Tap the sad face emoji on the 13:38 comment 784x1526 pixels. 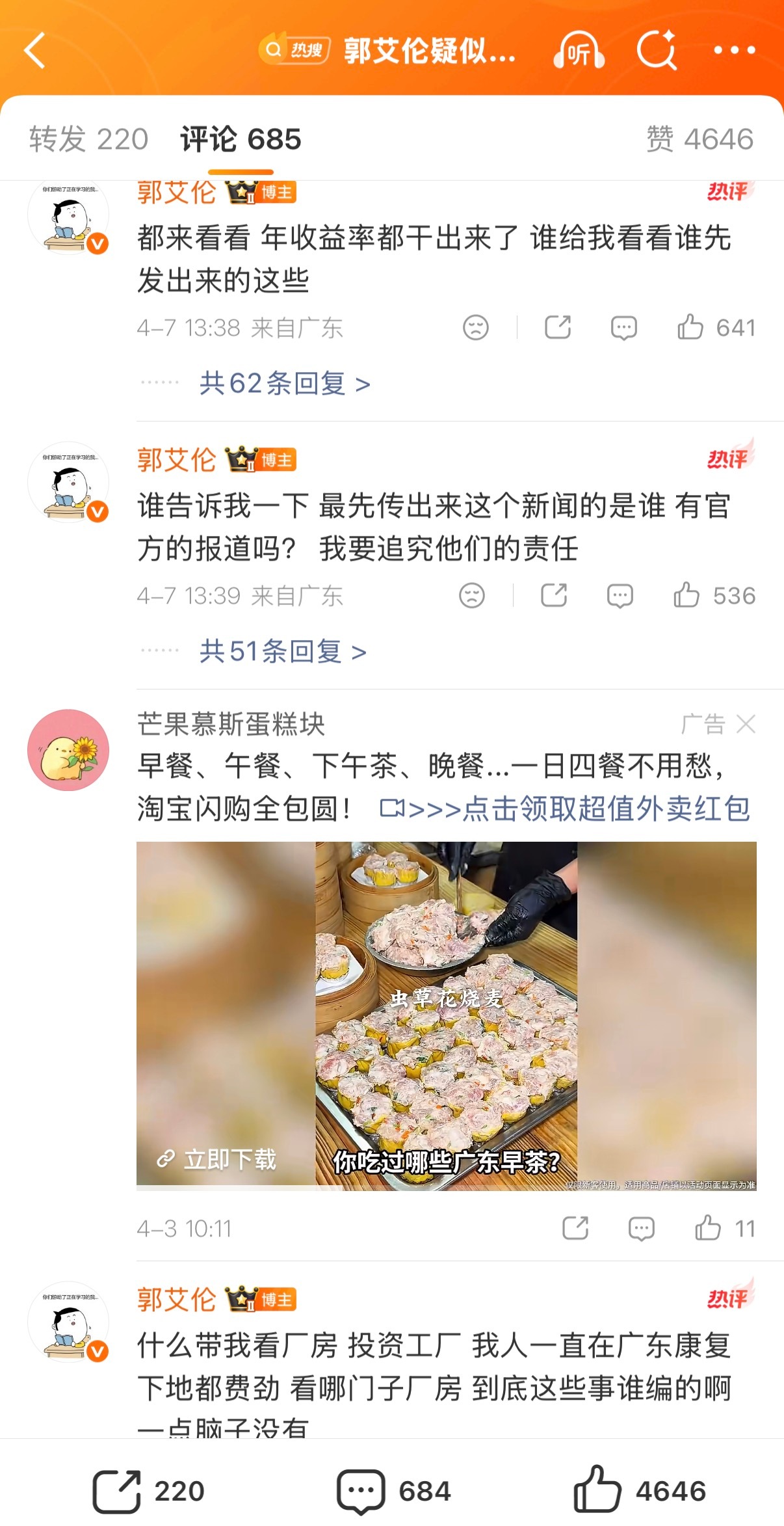coord(477,327)
